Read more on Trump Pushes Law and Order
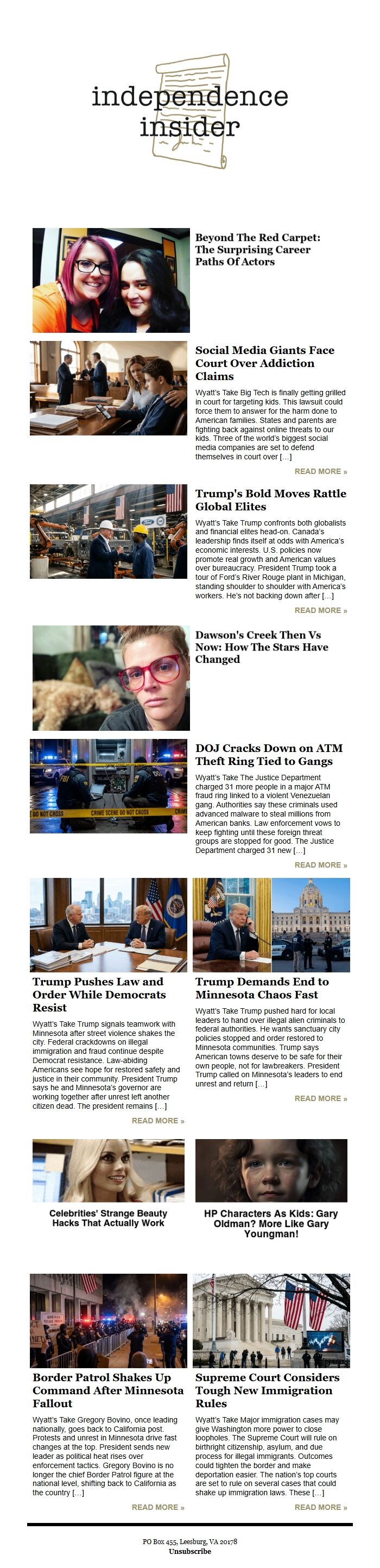The image size is (380, 1568). click(x=158, y=1120)
